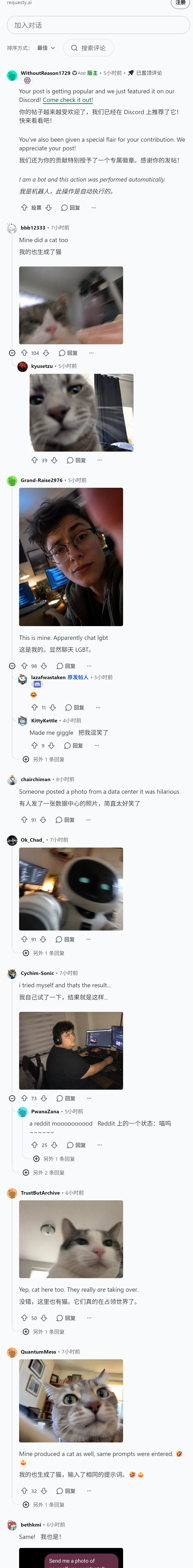Tap the 注册 button

180,3
